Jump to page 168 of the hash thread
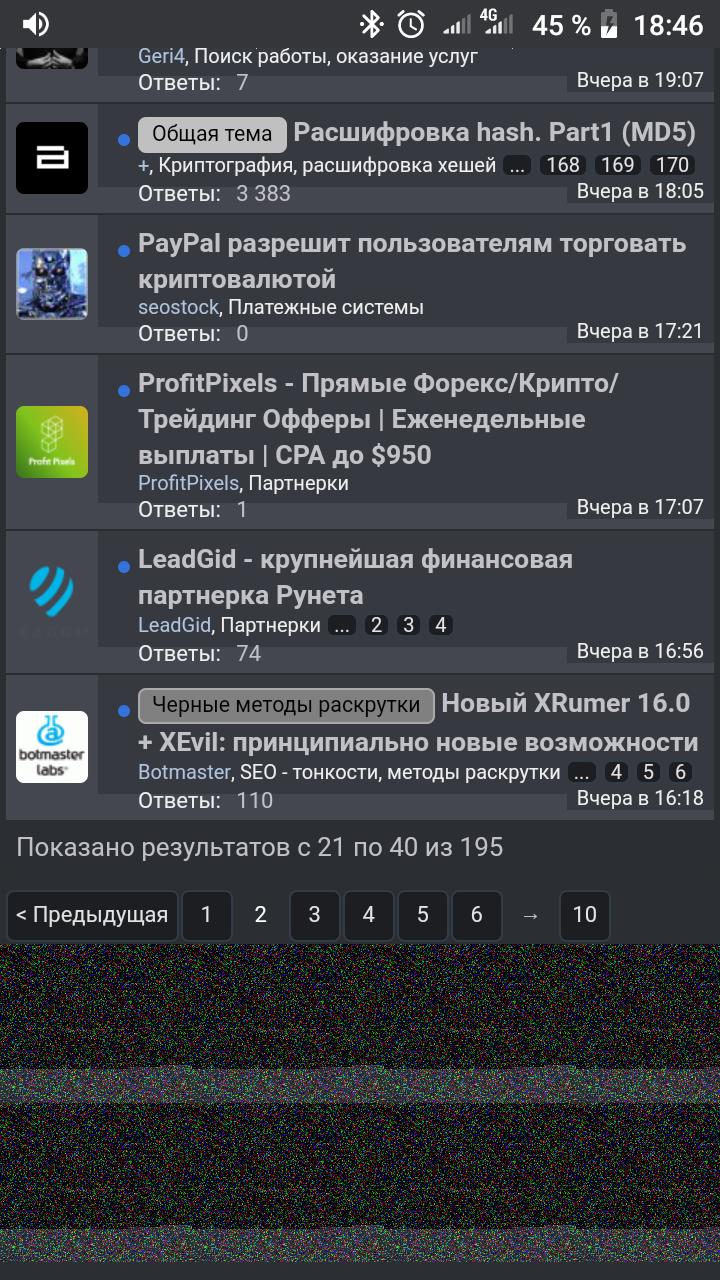The width and height of the screenshot is (720, 1280). 563,165
